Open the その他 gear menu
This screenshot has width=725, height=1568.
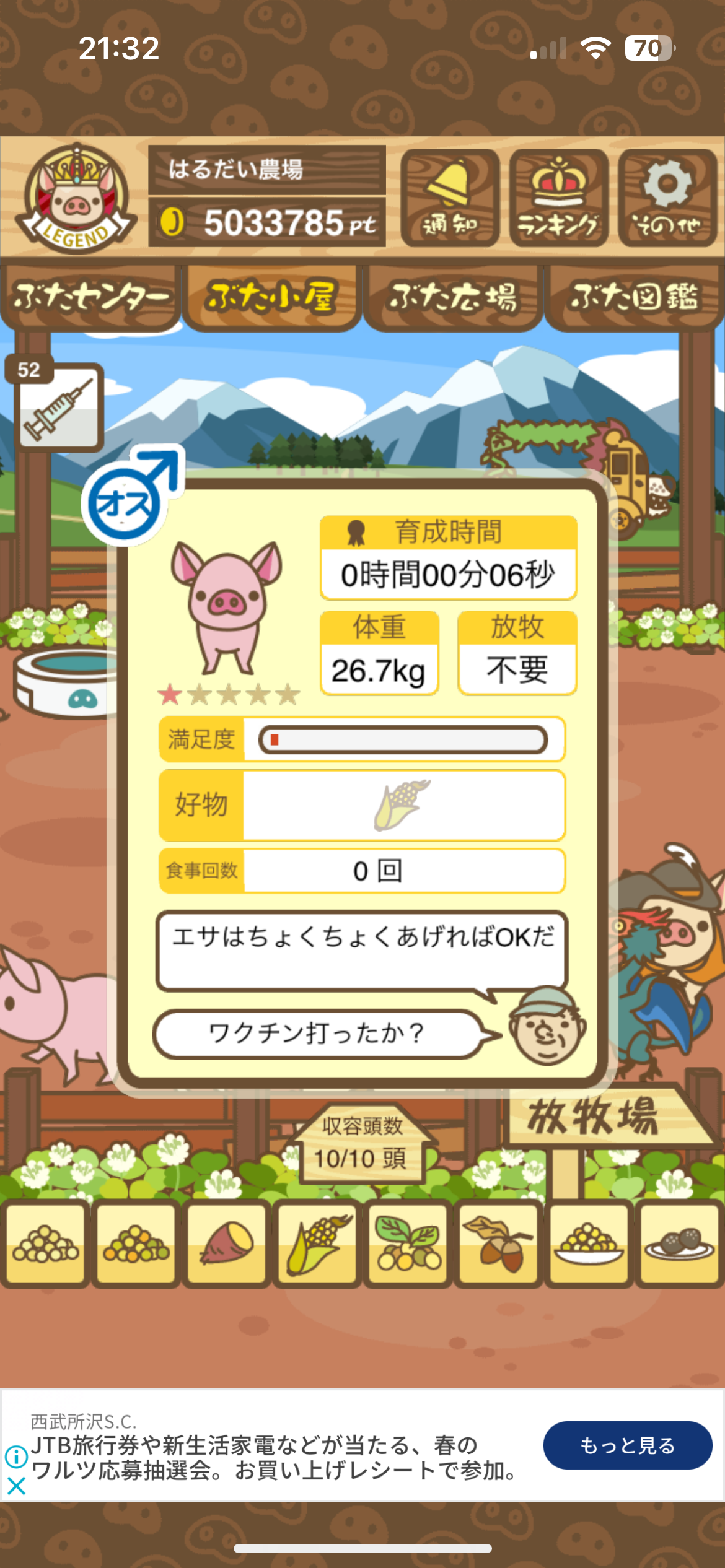pos(667,198)
